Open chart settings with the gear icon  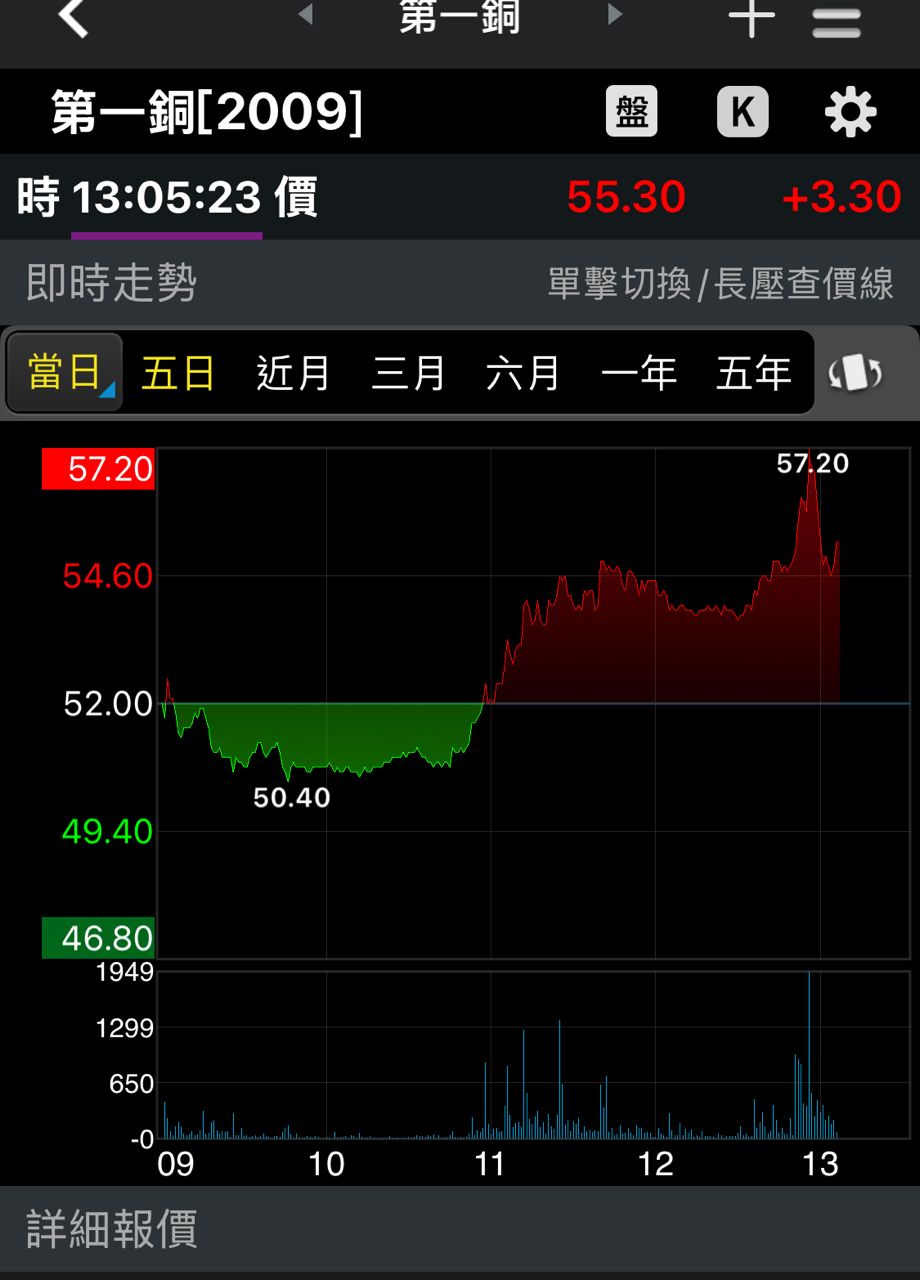click(x=849, y=111)
